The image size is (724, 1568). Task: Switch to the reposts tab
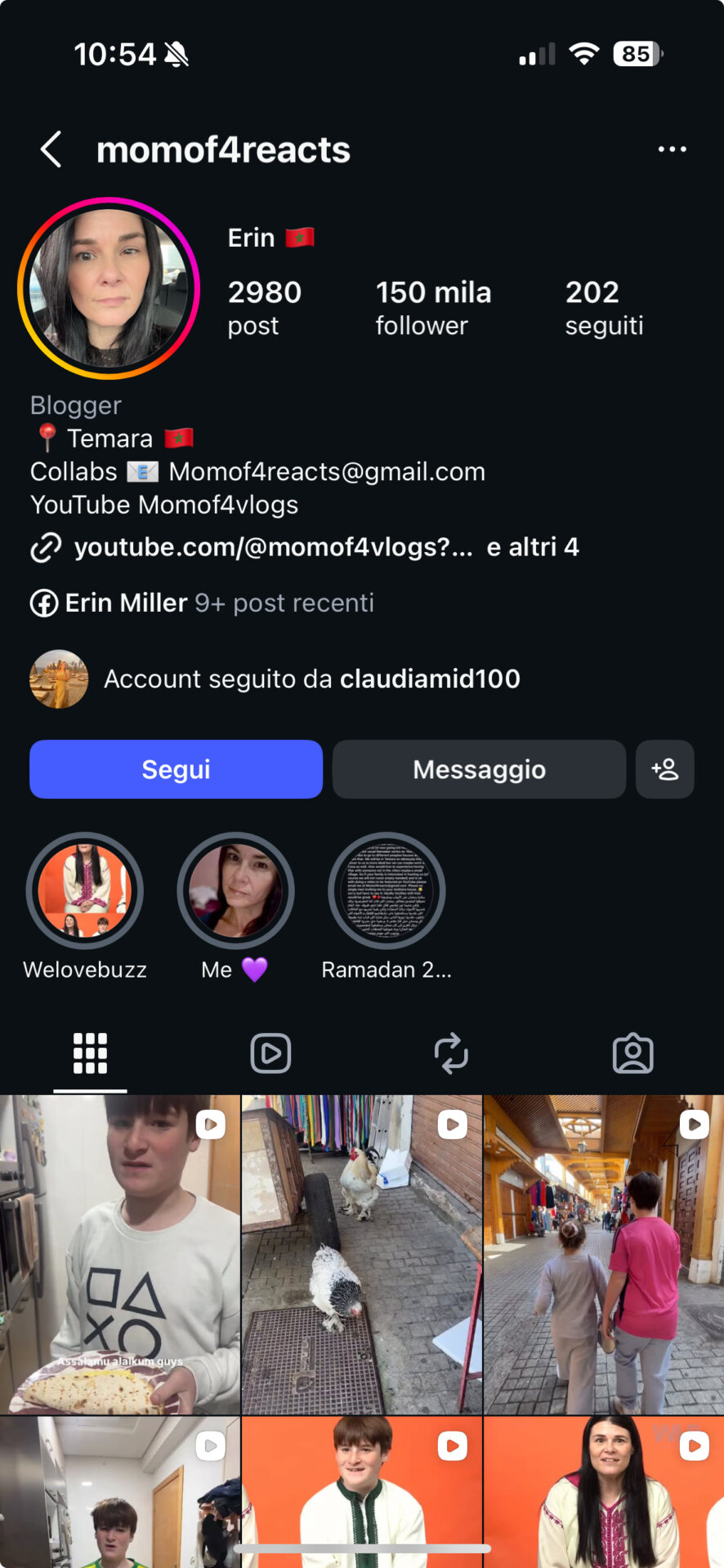tap(451, 1053)
